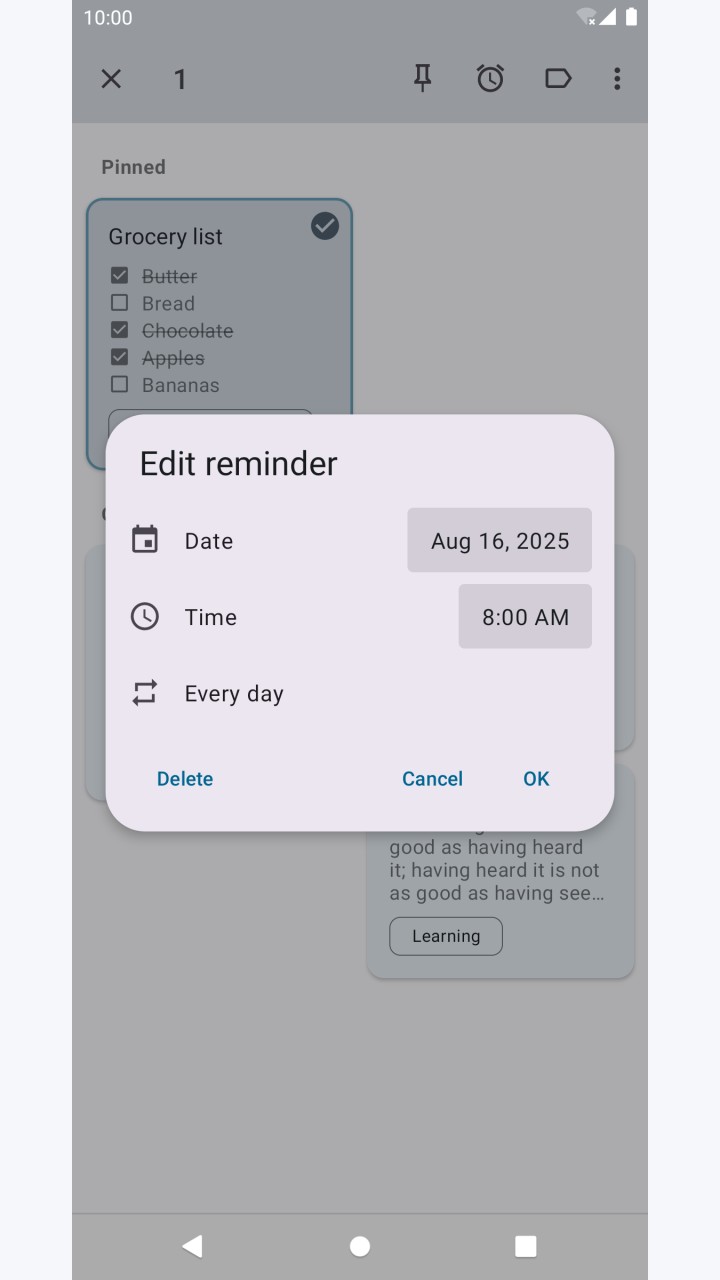Confirm the reminder with OK
Viewport: 720px width, 1280px height.
click(536, 779)
